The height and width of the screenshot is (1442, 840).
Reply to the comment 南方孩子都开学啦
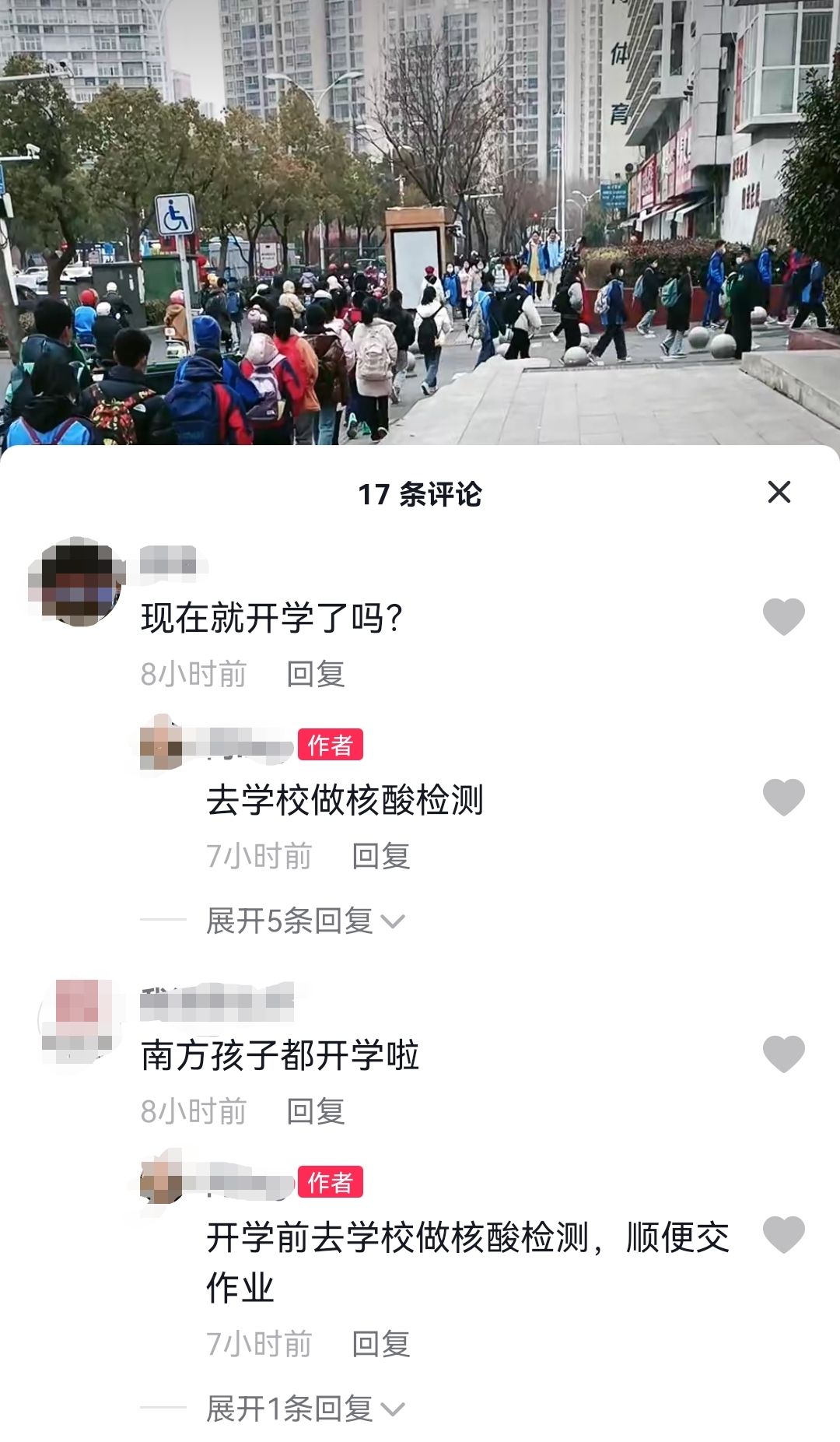tap(315, 1111)
